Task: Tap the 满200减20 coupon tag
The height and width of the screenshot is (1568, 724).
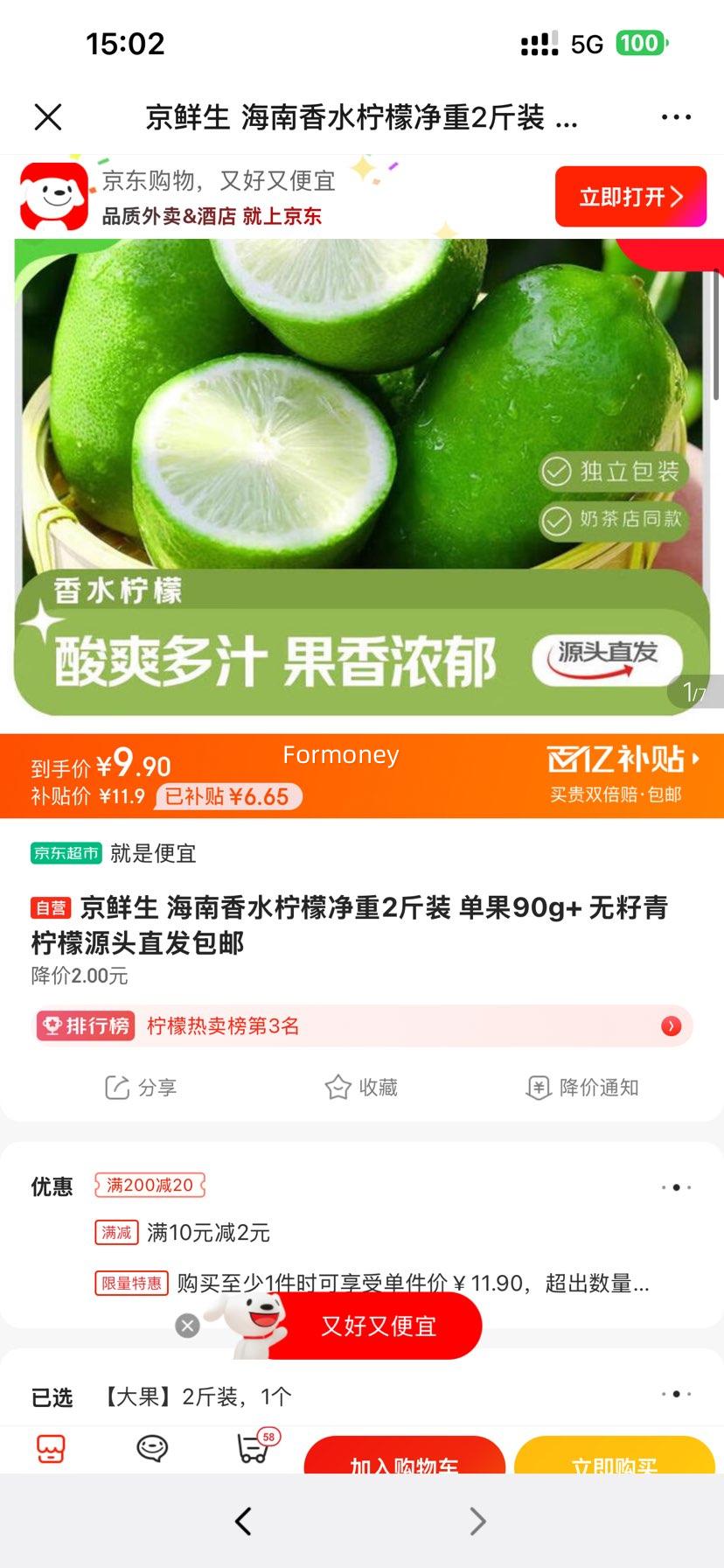Action: [x=150, y=1186]
